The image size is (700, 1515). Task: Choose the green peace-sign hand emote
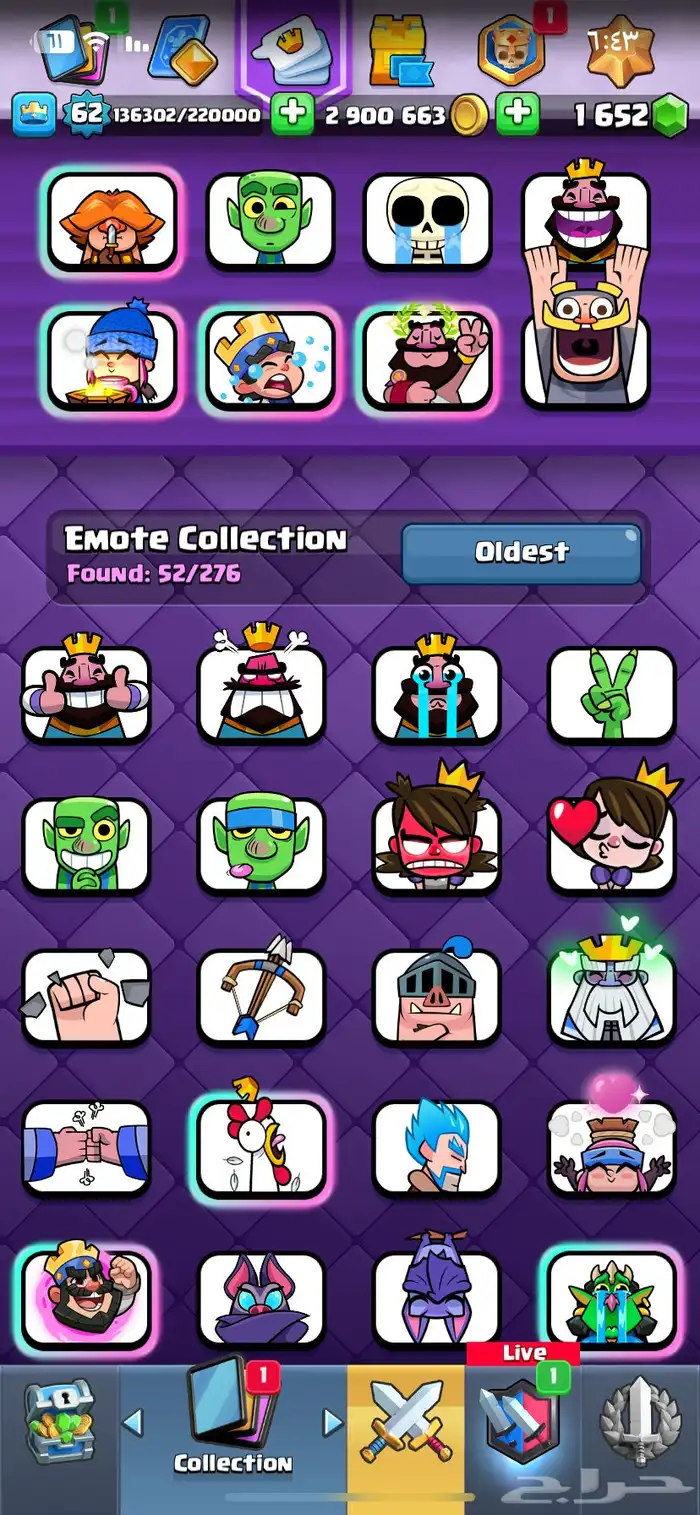tap(611, 692)
